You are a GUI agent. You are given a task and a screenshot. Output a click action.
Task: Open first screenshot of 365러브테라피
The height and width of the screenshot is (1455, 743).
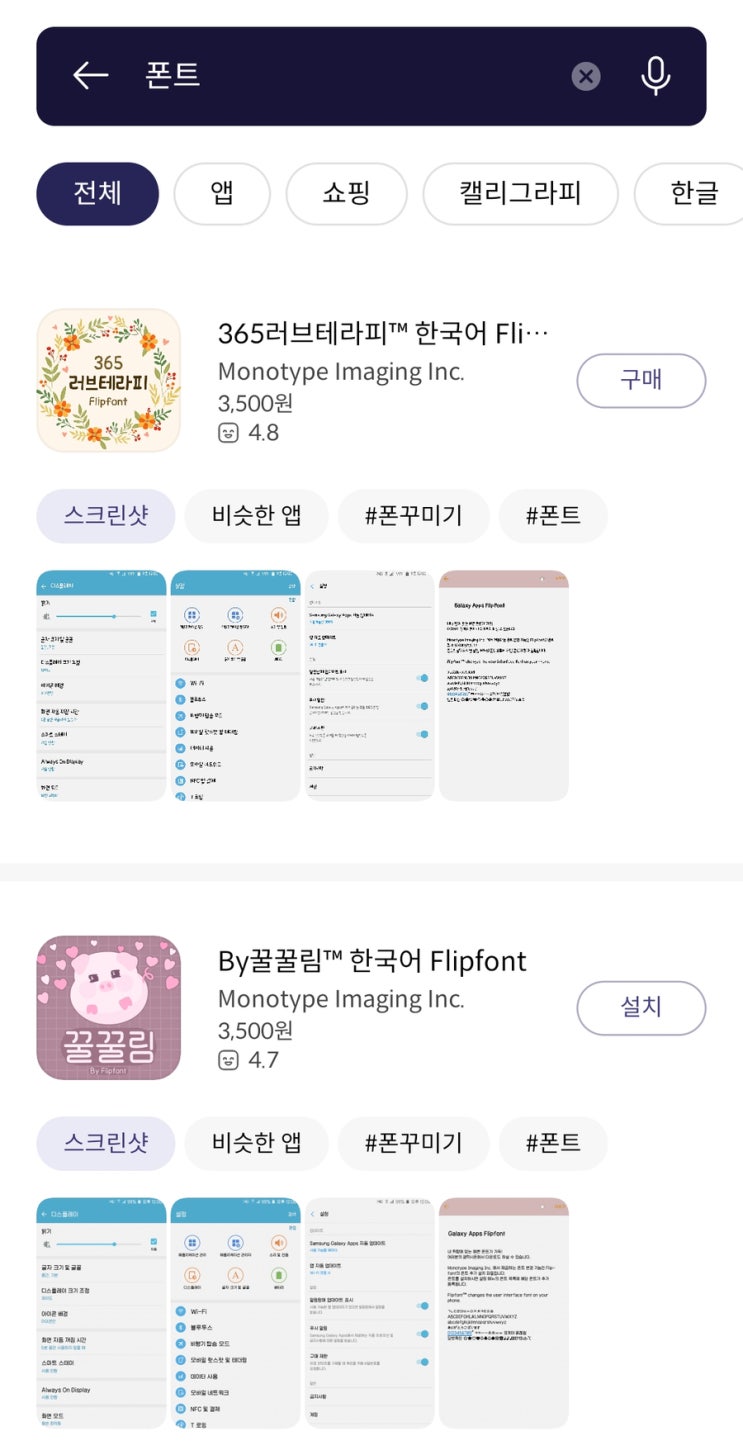point(101,686)
